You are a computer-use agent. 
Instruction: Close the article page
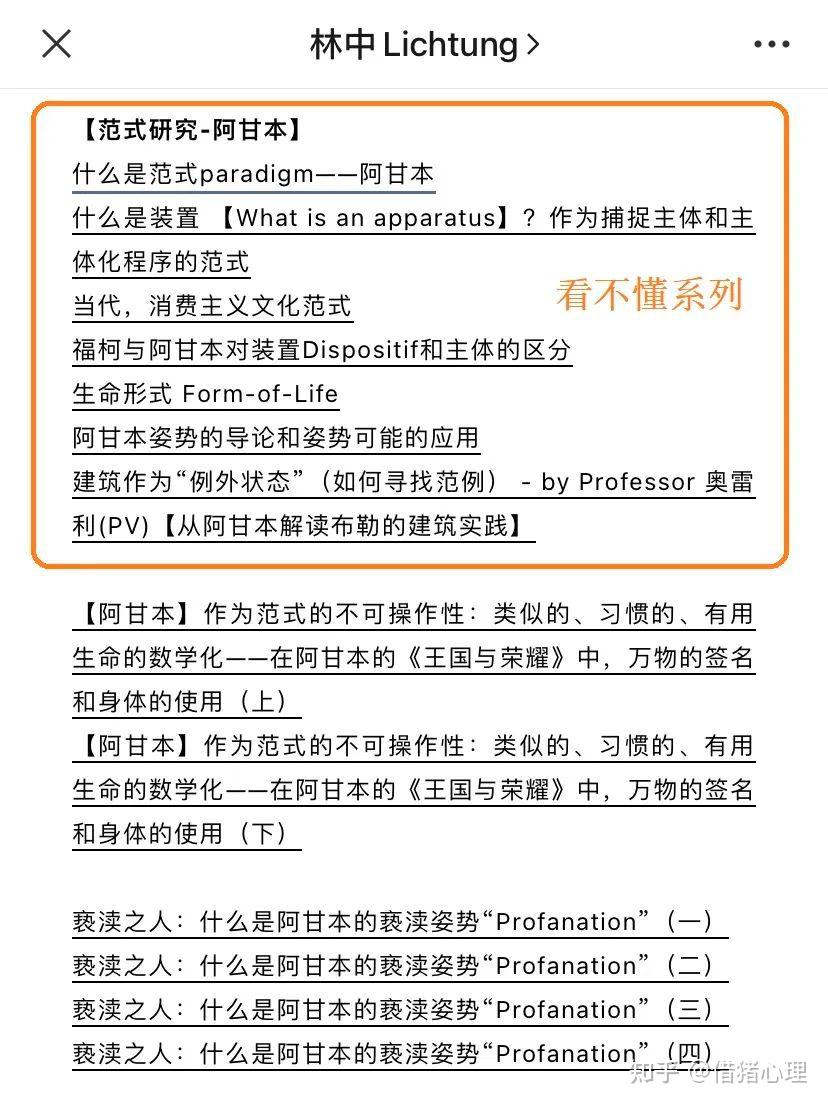click(x=56, y=44)
